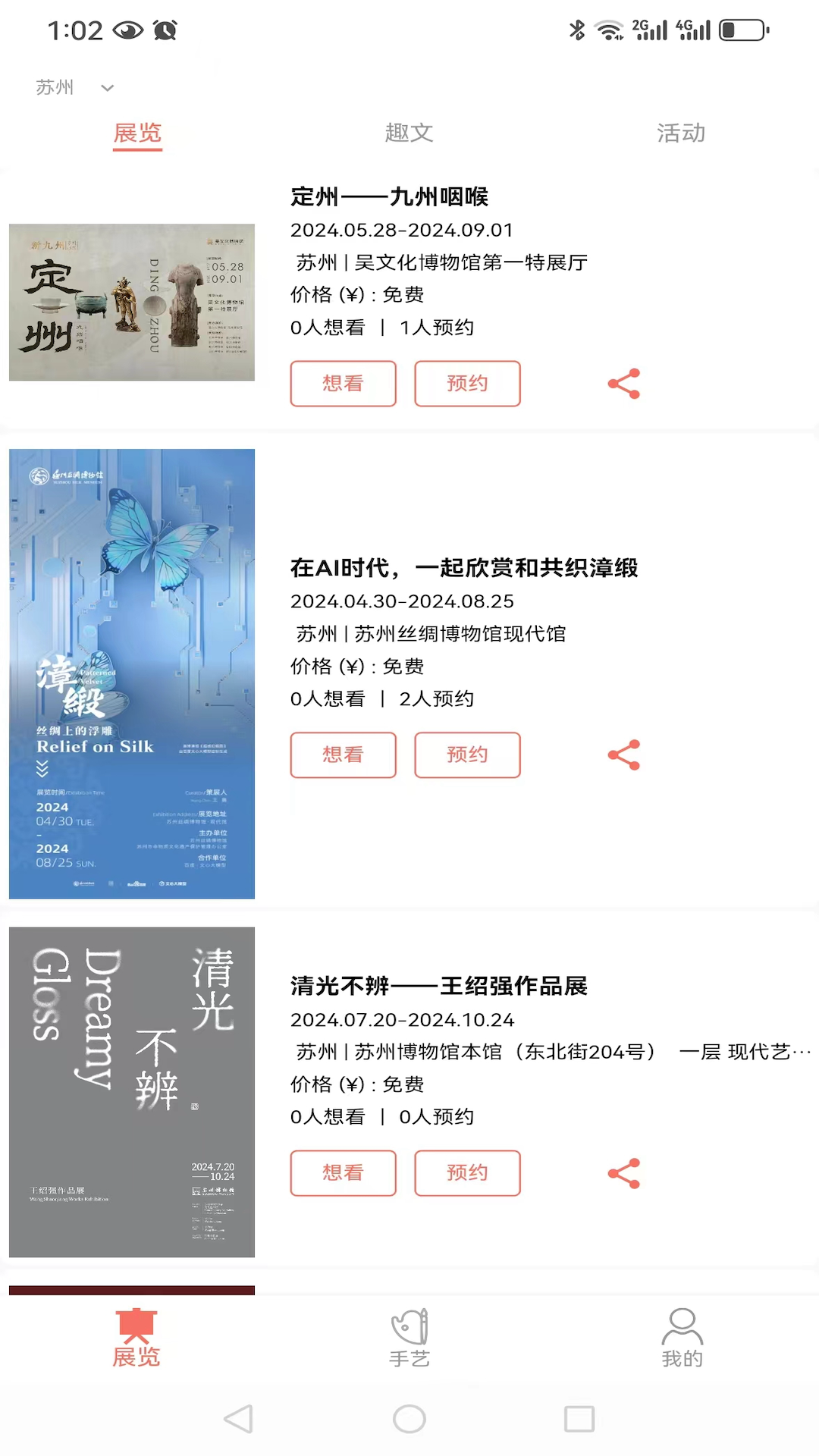The width and height of the screenshot is (819, 1456).
Task: Tap 预约 for 定州——九州咽喉 exhibition
Action: click(467, 384)
